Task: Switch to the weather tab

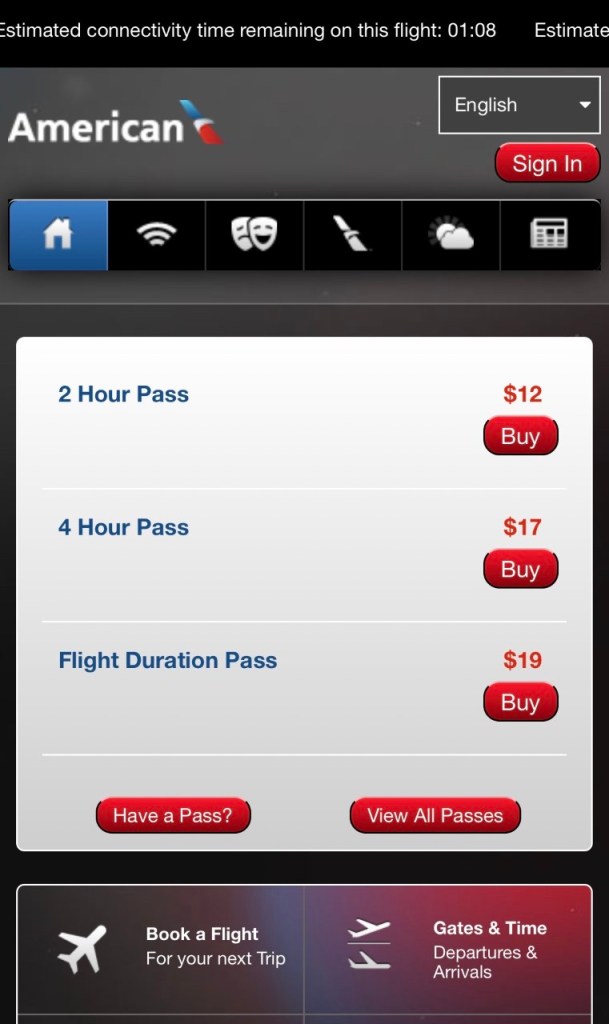Action: (x=450, y=236)
